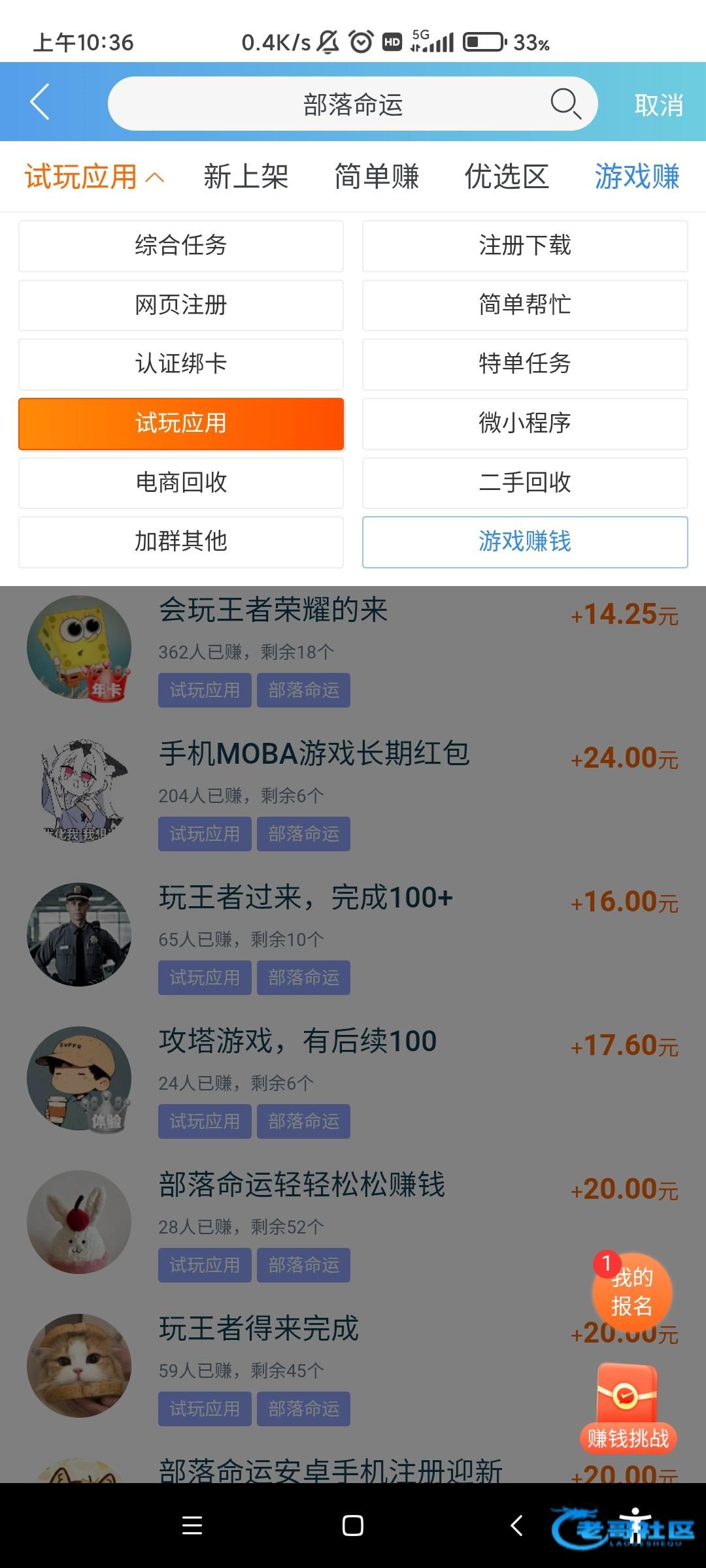Select the 游戏赚钱 category

525,542
